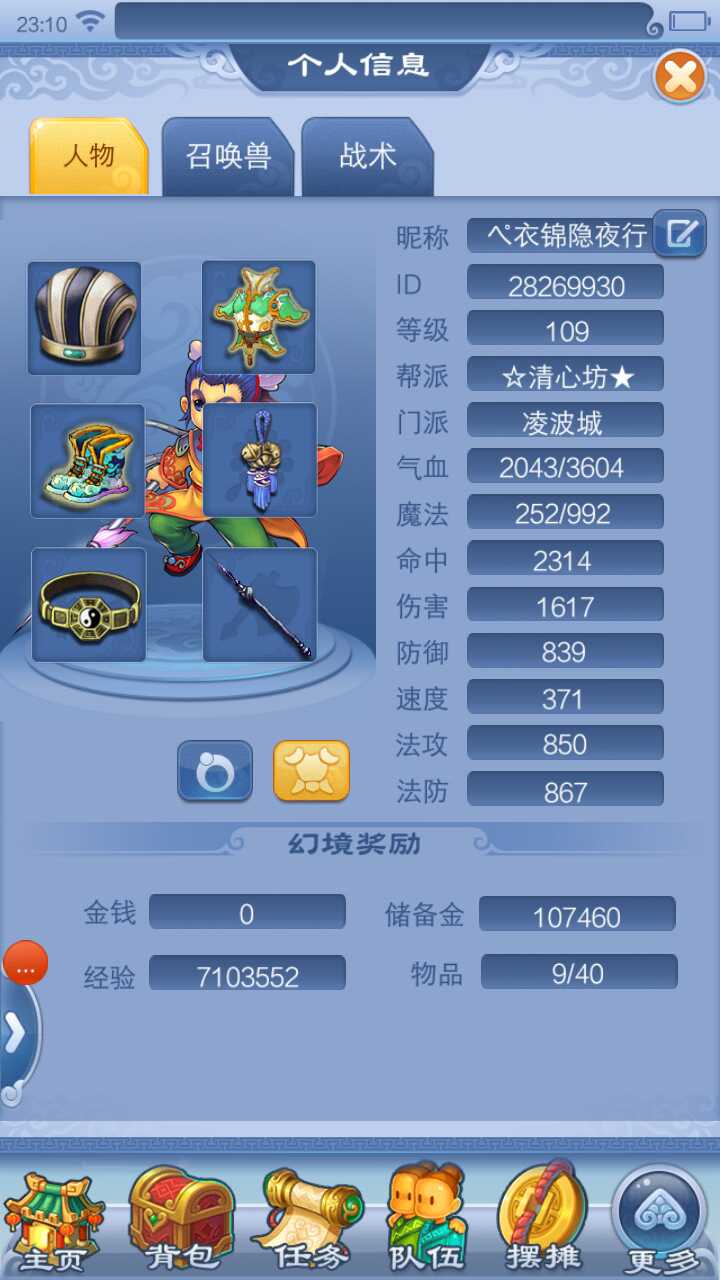720x1280 pixels.
Task: Open the spear weapon slot
Action: (x=260, y=604)
